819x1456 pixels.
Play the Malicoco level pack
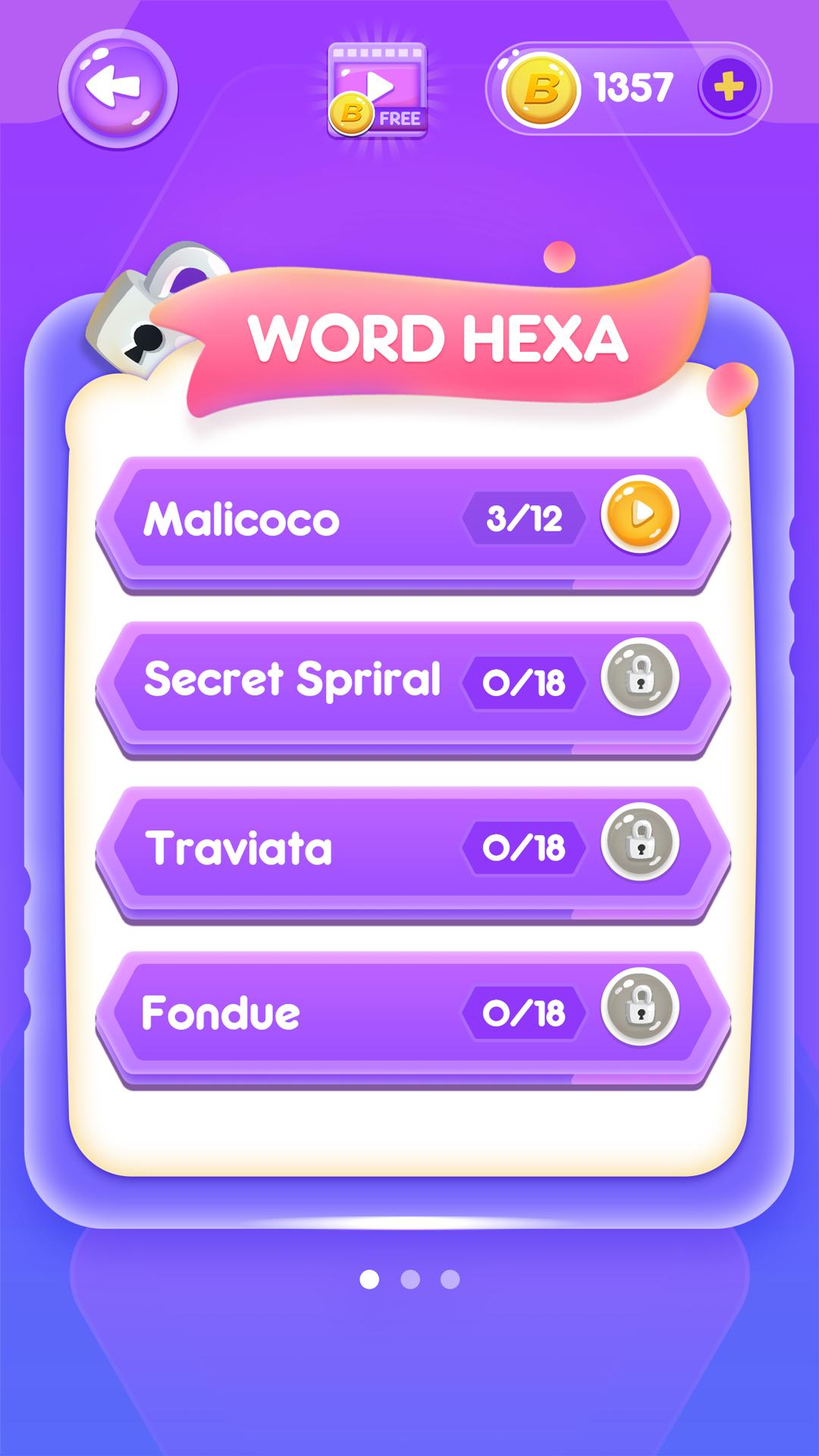pos(639,515)
